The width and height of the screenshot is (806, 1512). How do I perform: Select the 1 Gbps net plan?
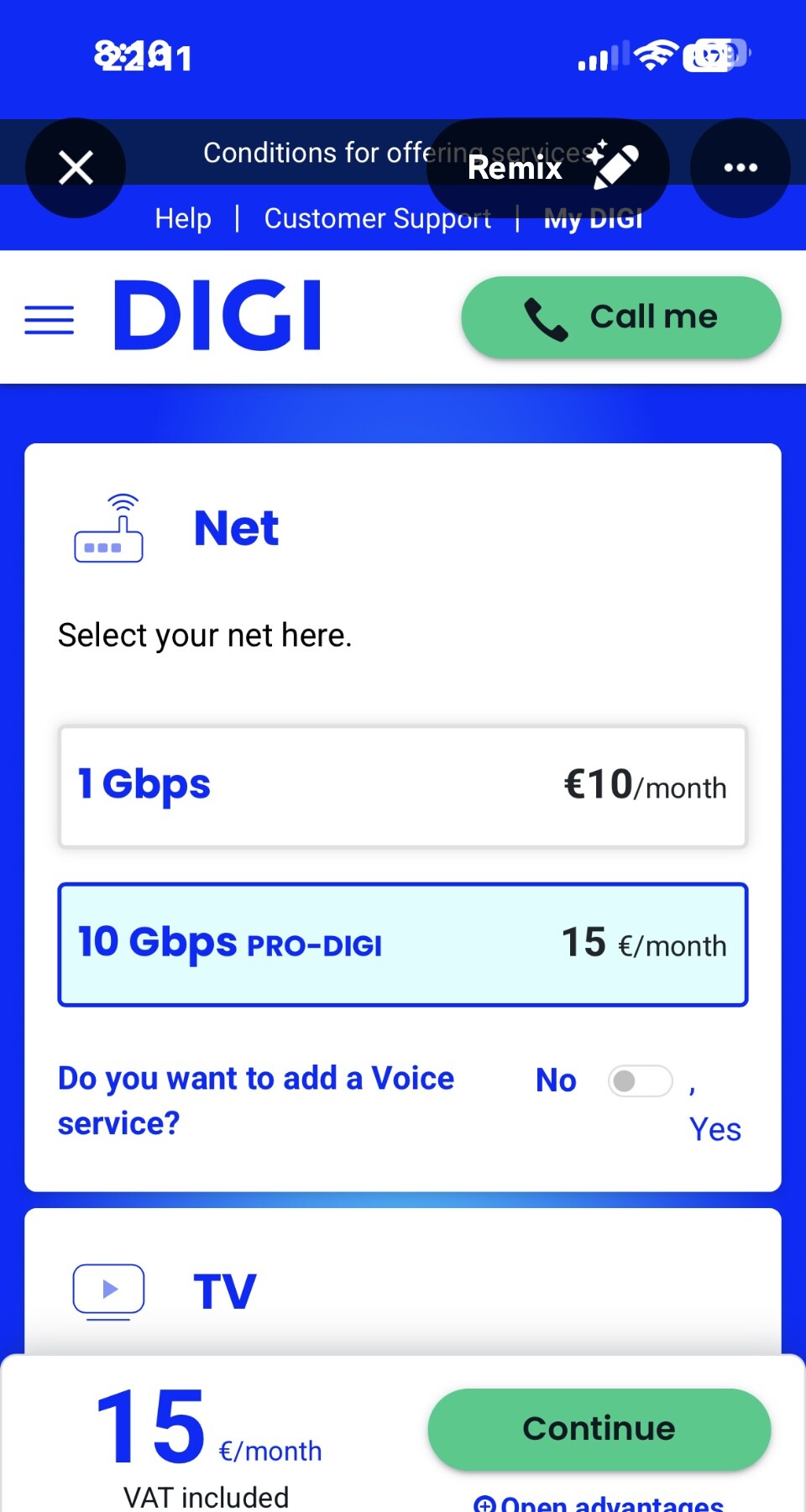pos(403,787)
